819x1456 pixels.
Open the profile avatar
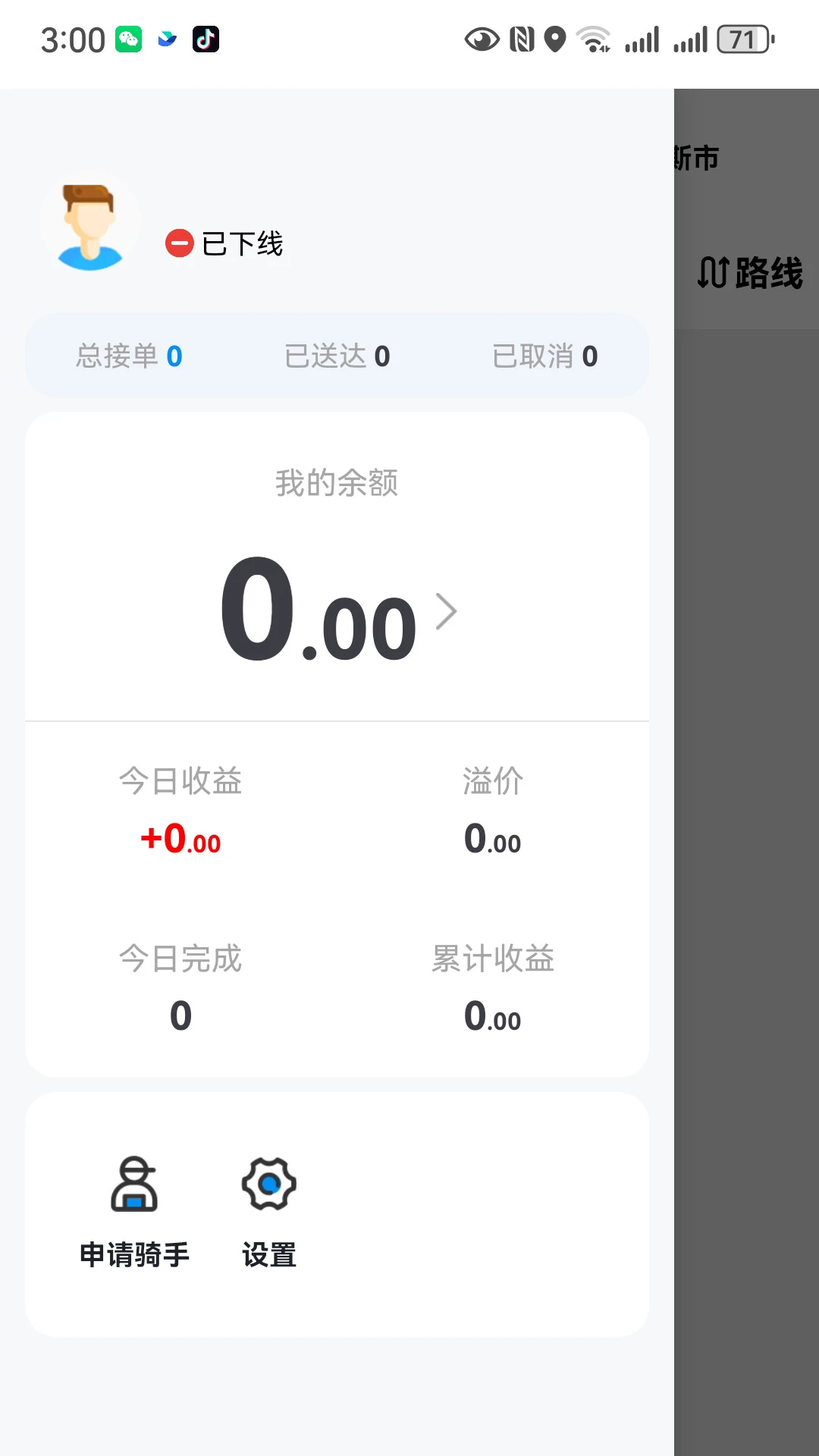coord(90,227)
